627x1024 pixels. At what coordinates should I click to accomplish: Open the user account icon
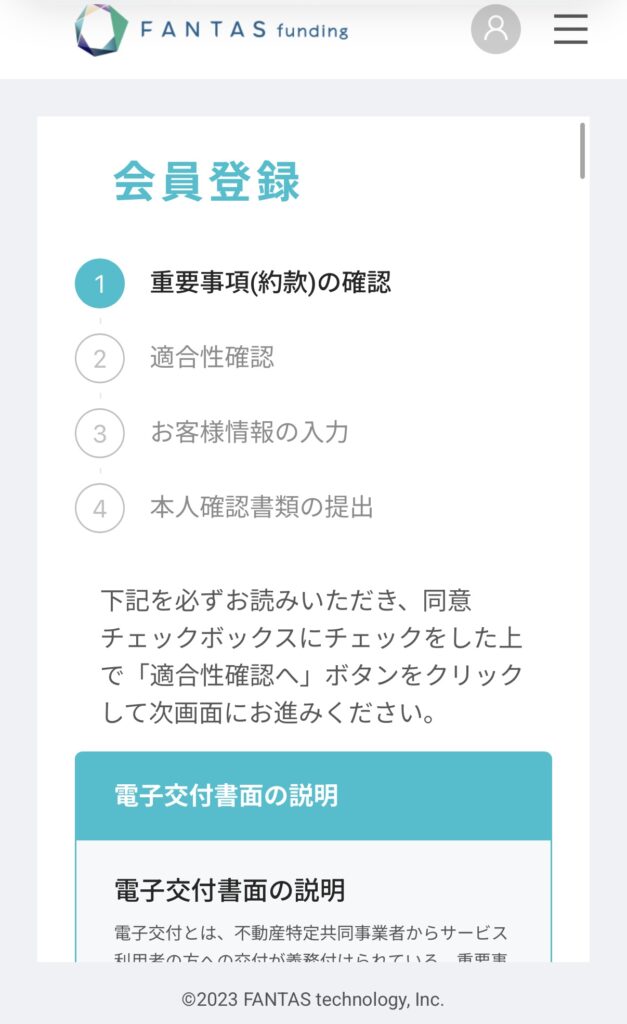pos(496,29)
